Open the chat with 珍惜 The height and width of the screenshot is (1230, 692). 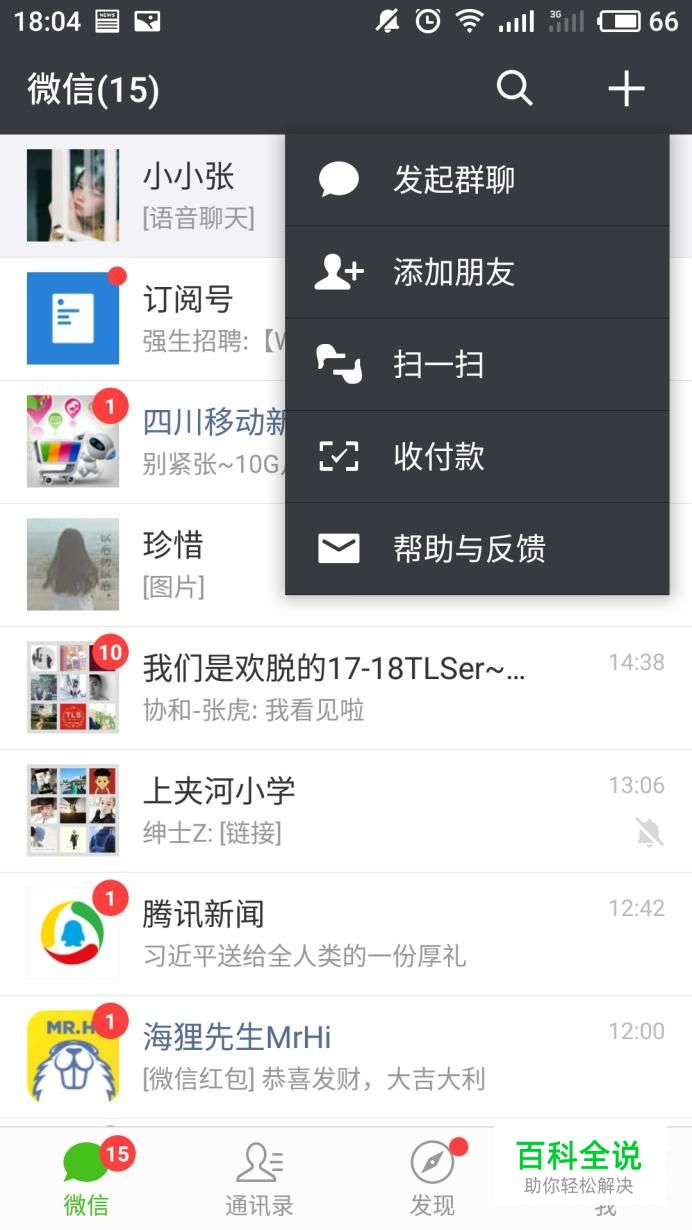(150, 564)
